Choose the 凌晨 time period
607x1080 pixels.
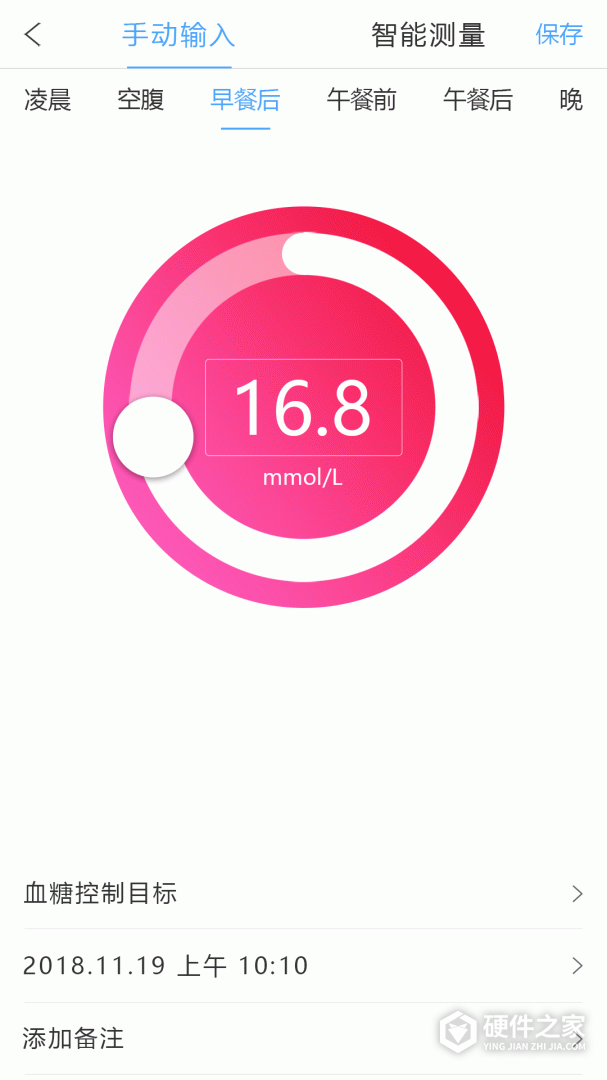48,100
